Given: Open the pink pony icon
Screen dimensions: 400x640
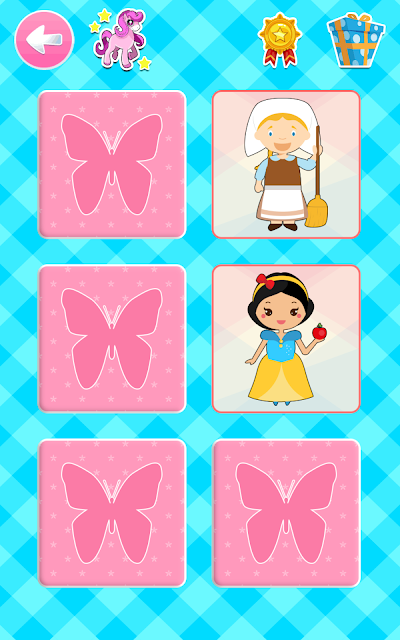Looking at the screenshot, I should coord(120,39).
